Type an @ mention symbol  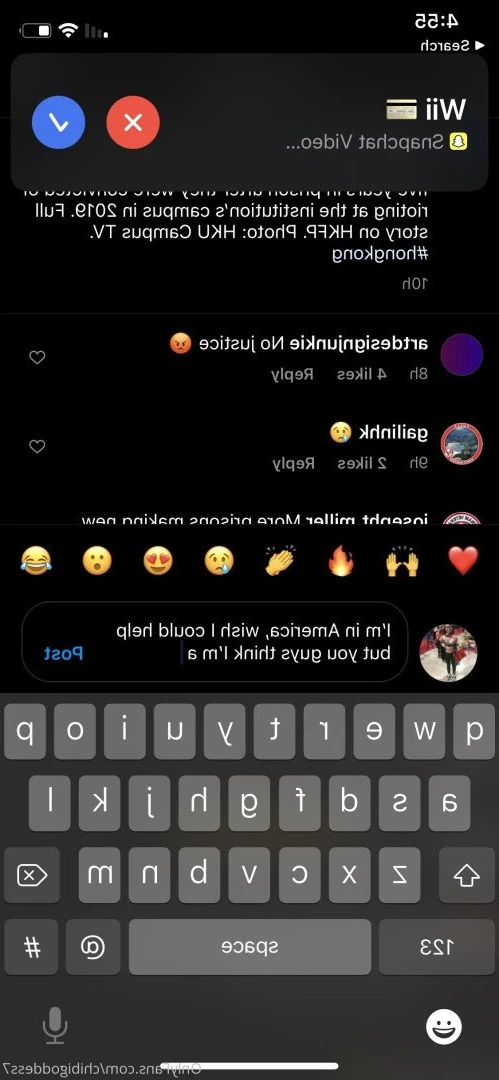(x=93, y=947)
